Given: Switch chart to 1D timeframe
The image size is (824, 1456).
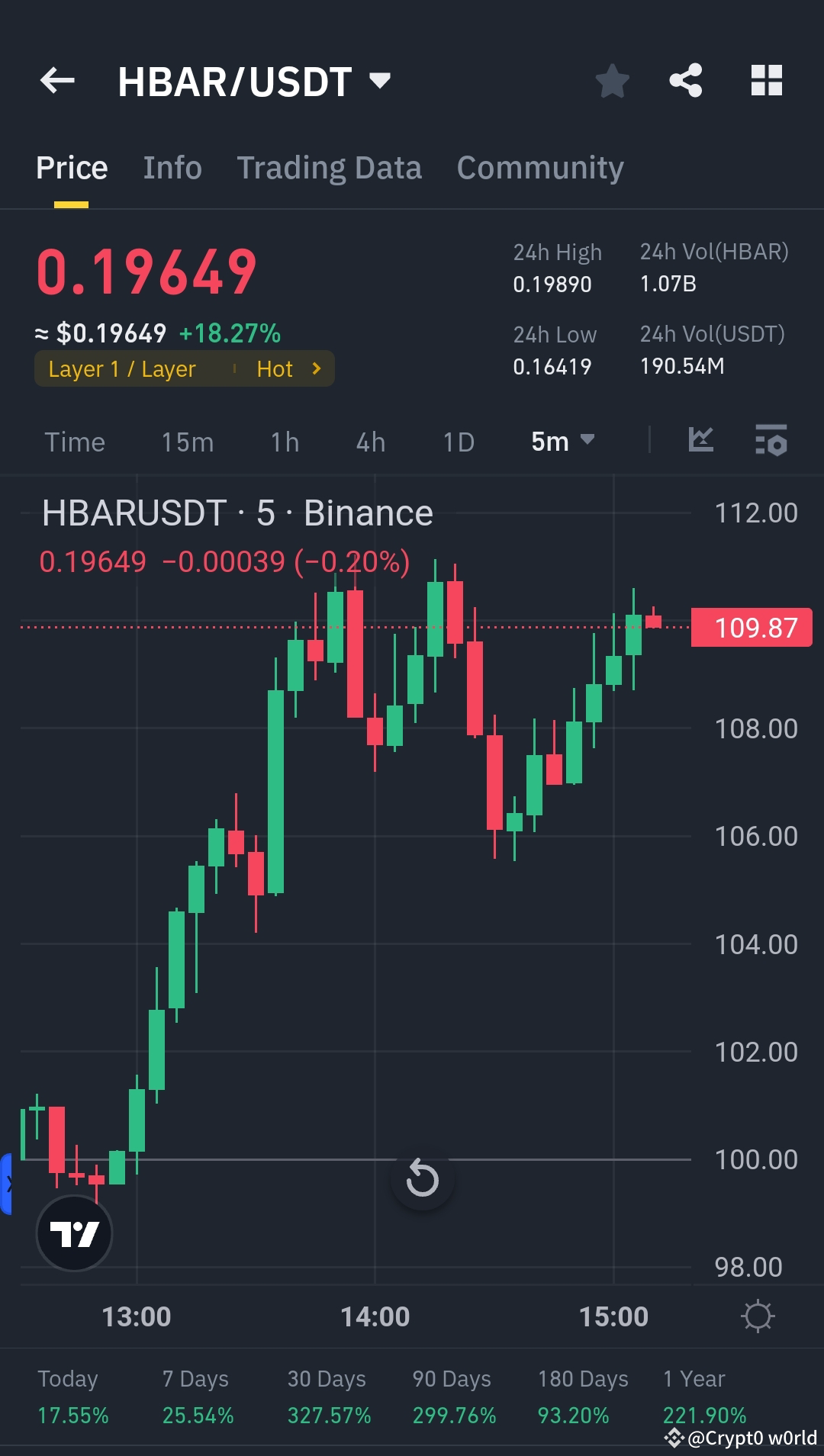Looking at the screenshot, I should (x=458, y=442).
